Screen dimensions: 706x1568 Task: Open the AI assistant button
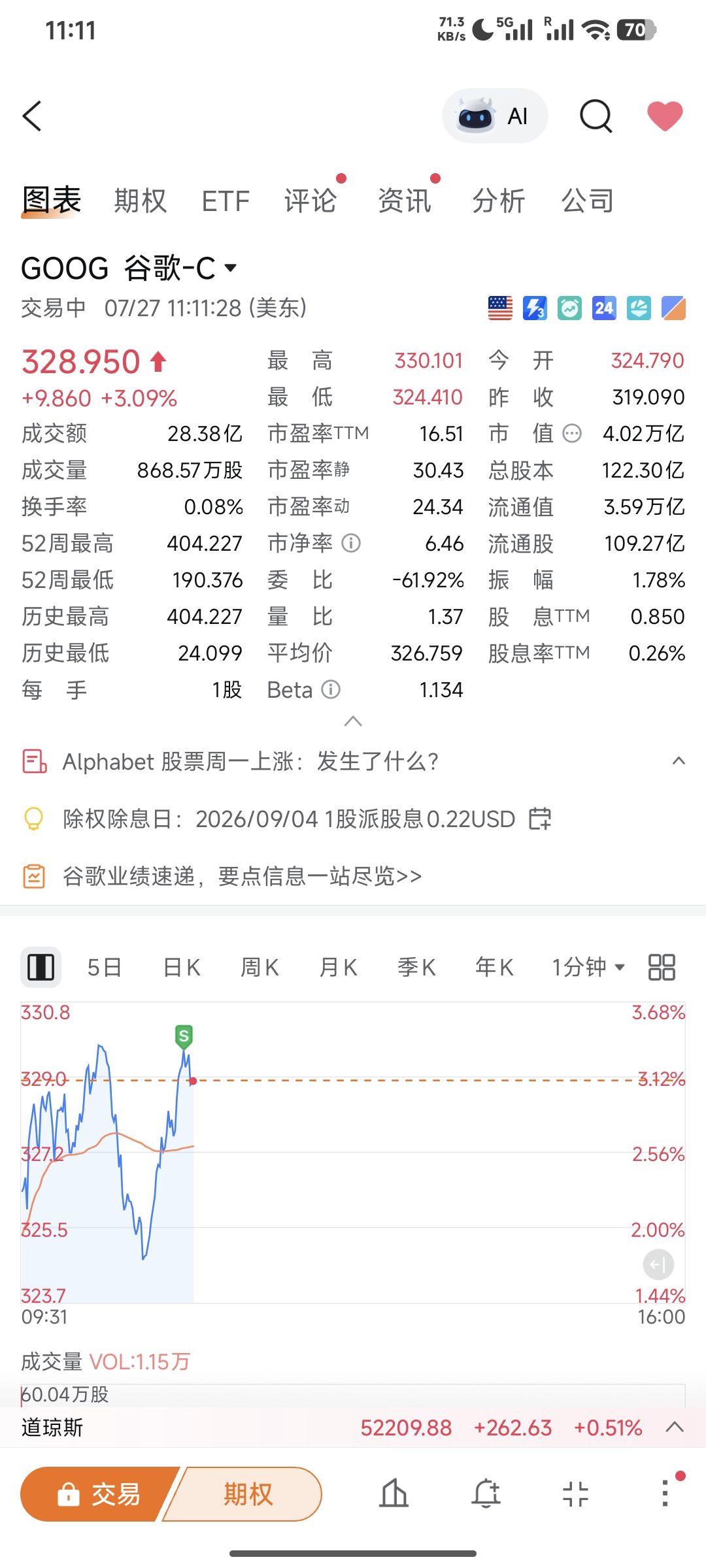495,116
